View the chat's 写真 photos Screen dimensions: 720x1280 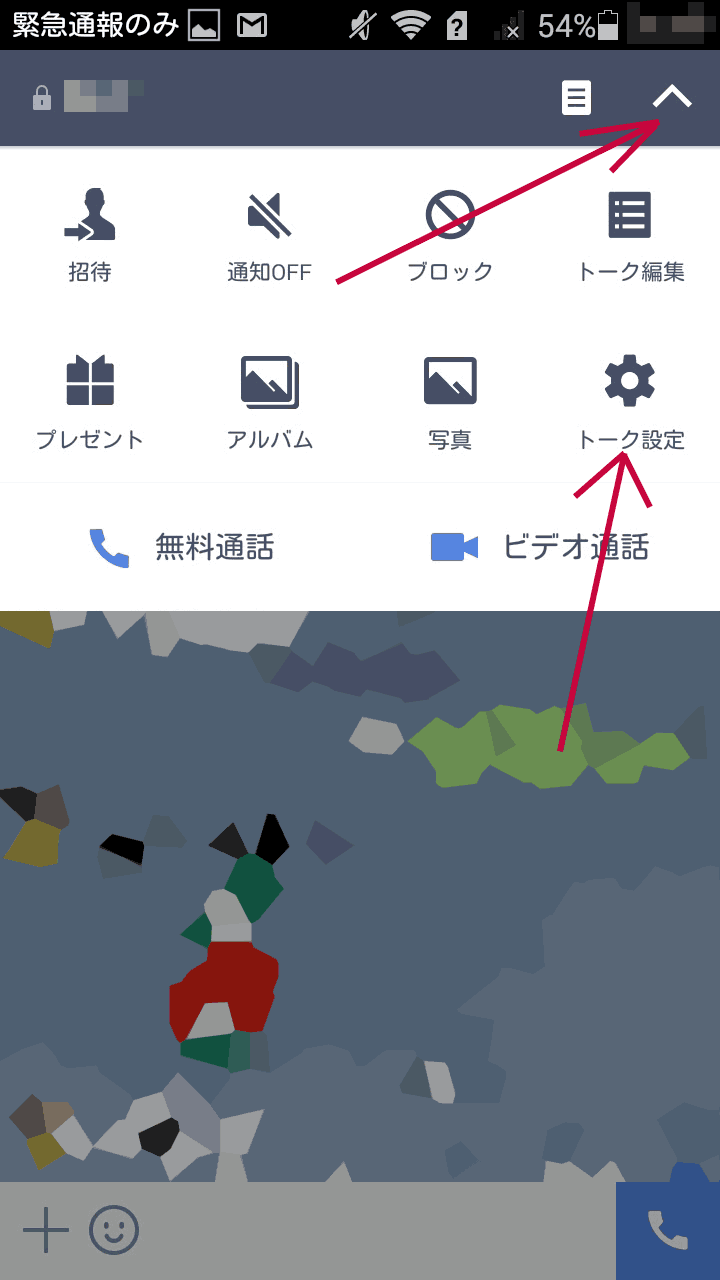tap(450, 400)
